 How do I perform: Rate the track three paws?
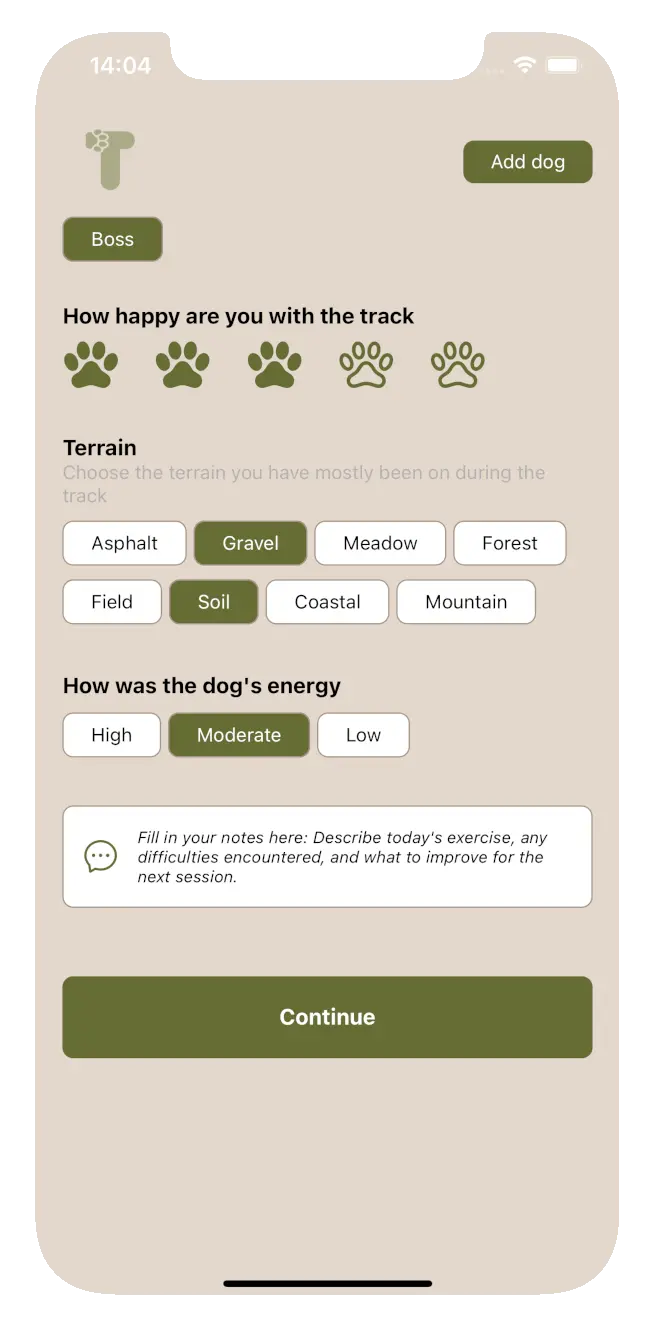[275, 365]
